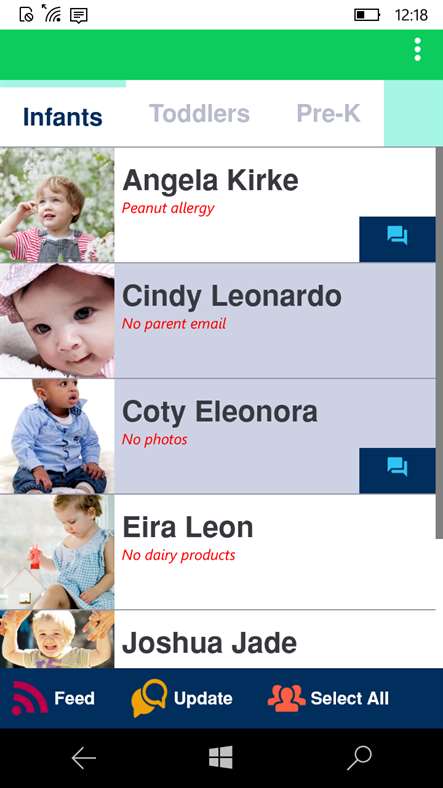Select Joshua Jade's row
Viewport: 443px width, 788px height.
217,639
